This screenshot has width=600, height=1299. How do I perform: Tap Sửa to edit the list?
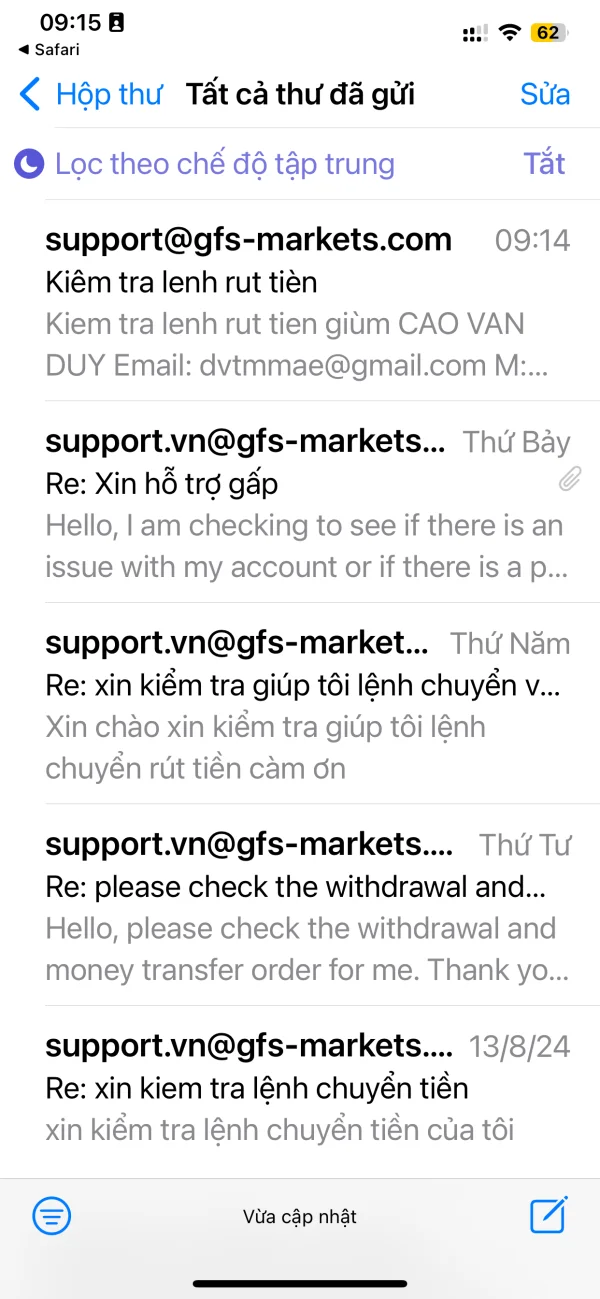pos(545,95)
